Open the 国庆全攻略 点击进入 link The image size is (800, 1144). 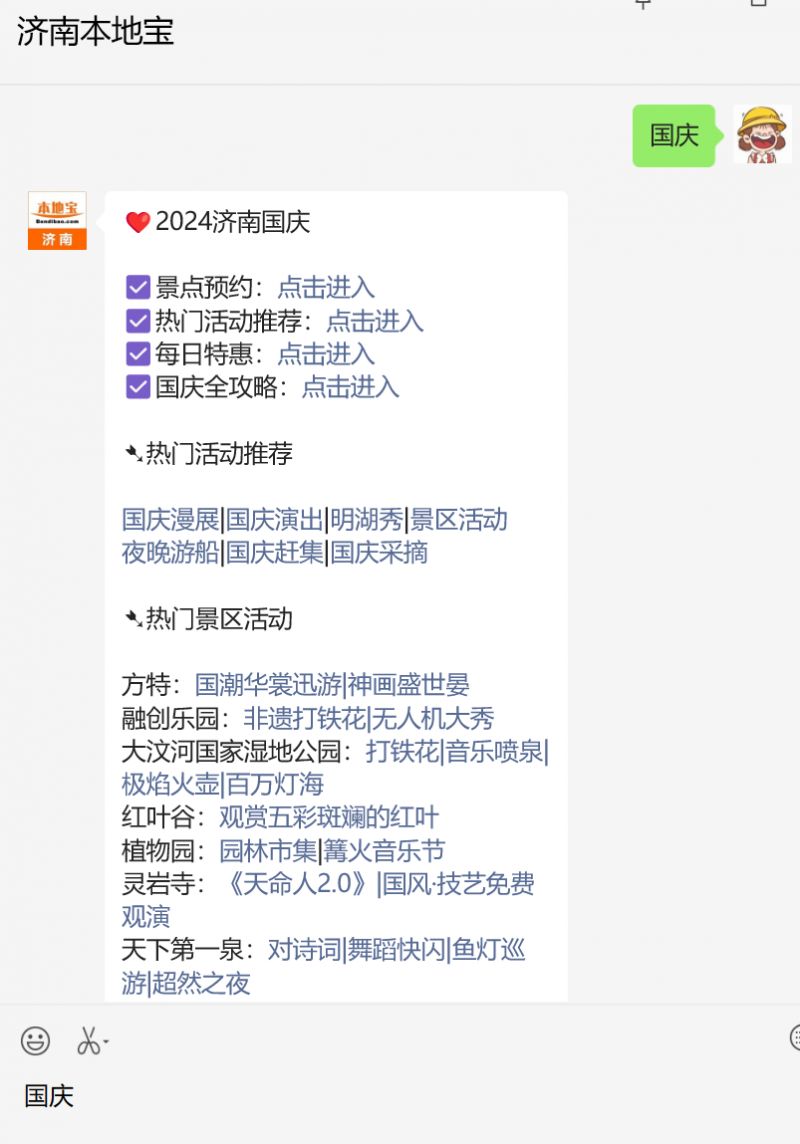point(350,387)
